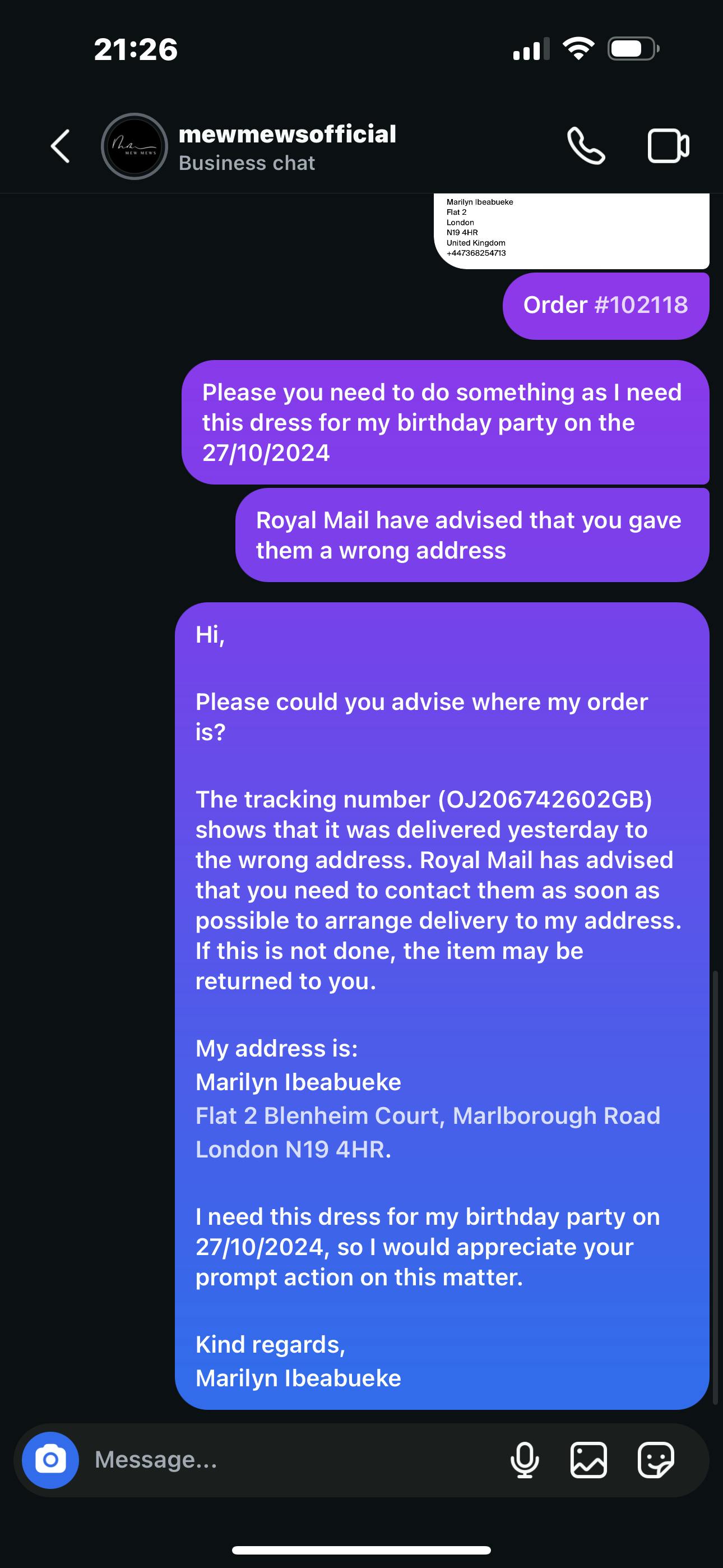Start a voice call with mewmewsofficial
The width and height of the screenshot is (723, 1568).
[586, 146]
